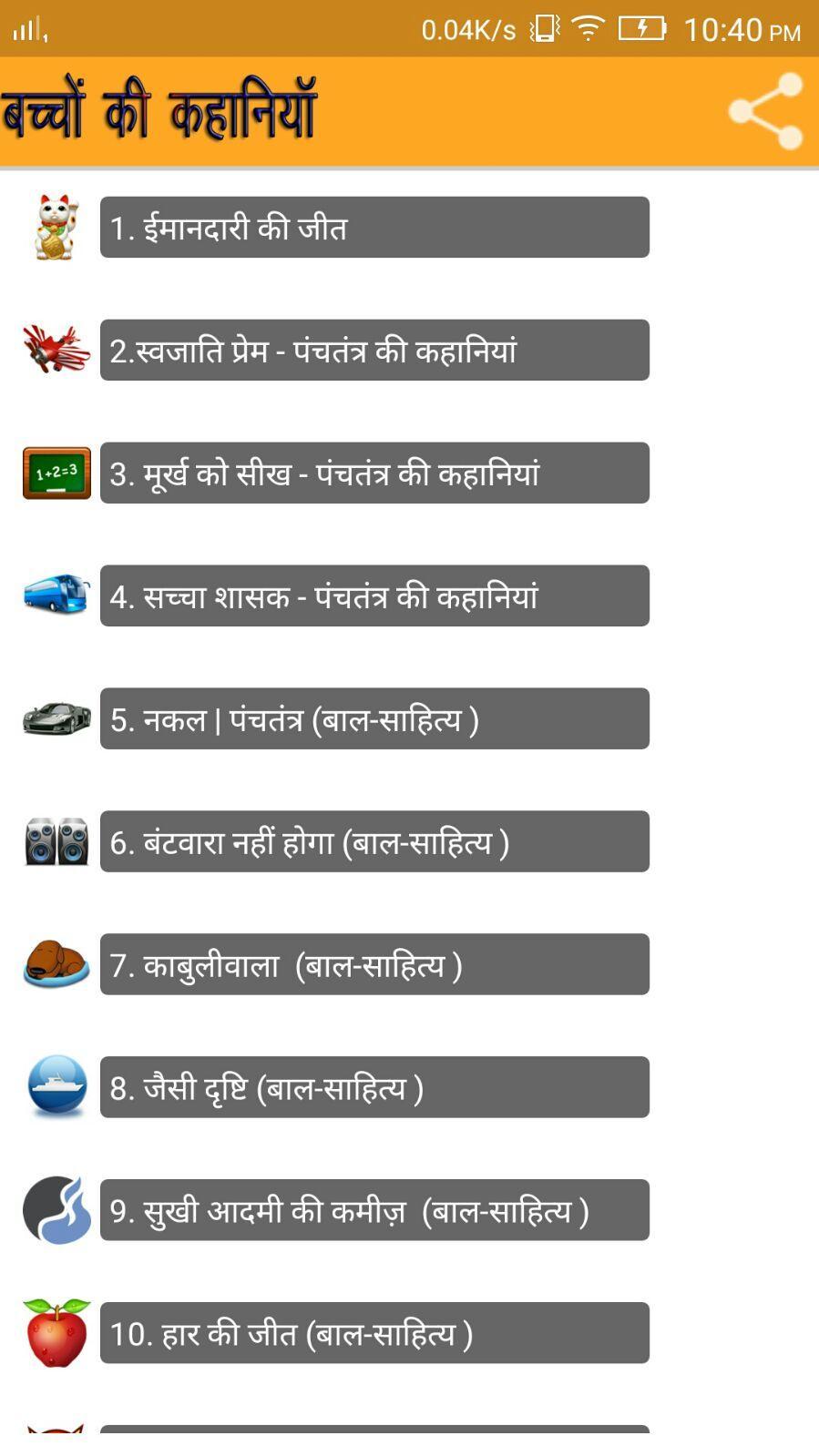
Task: Click the flame icon next to story 9
Action: (x=56, y=1209)
